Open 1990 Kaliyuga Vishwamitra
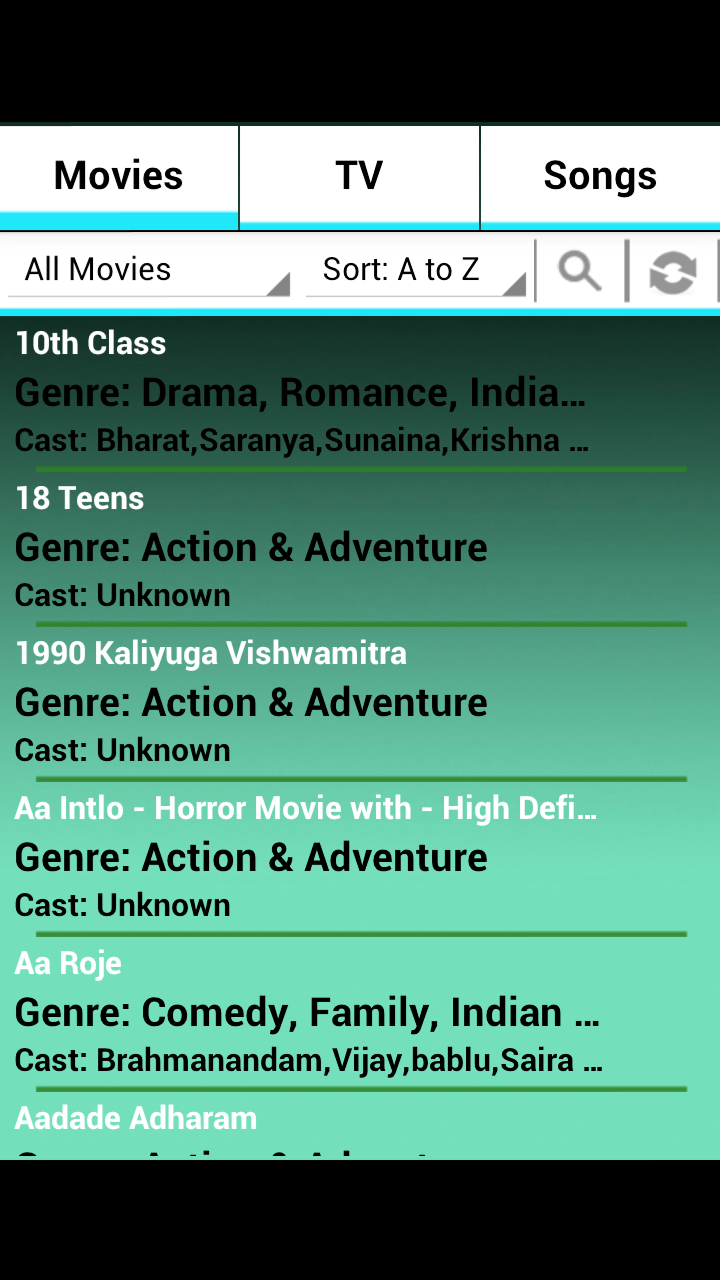The height and width of the screenshot is (1280, 720). point(300,700)
